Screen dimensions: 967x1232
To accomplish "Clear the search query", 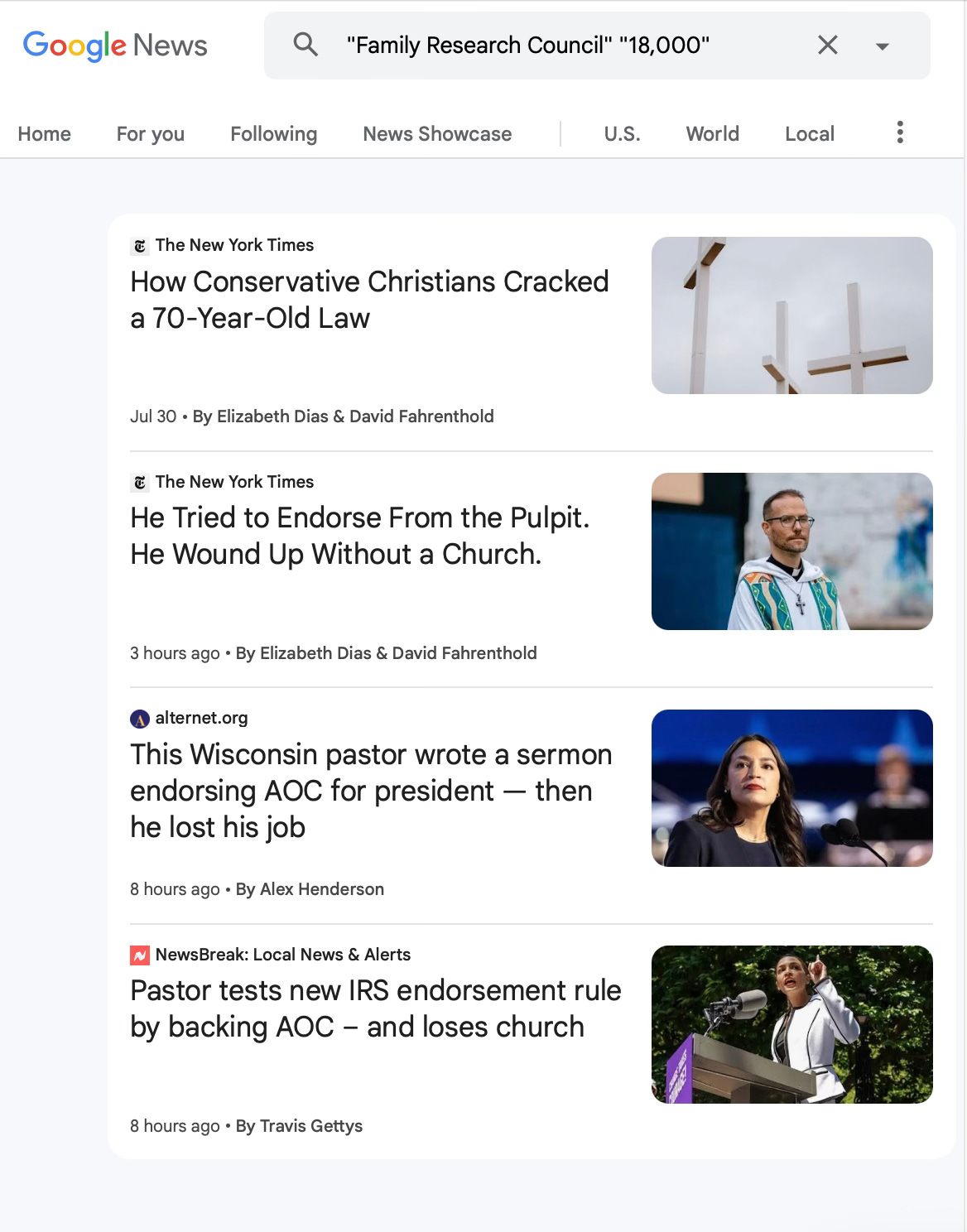I will 827,46.
